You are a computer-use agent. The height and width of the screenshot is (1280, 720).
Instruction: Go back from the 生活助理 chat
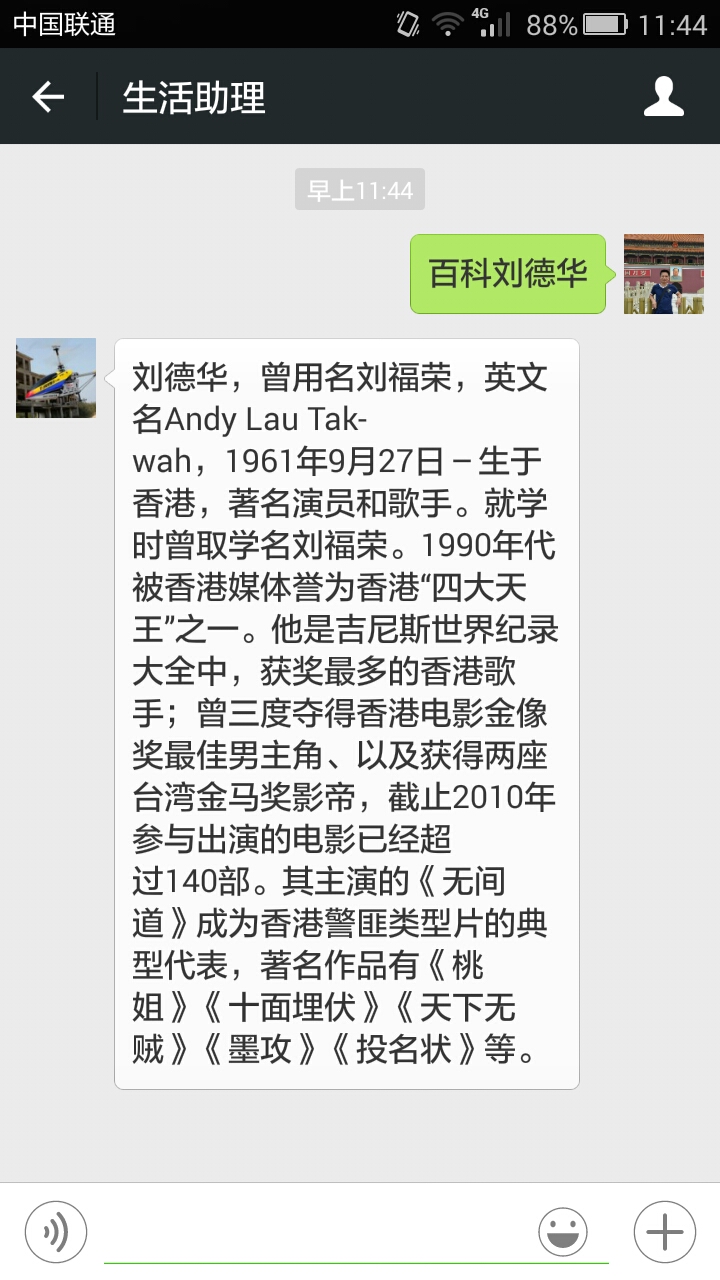48,97
